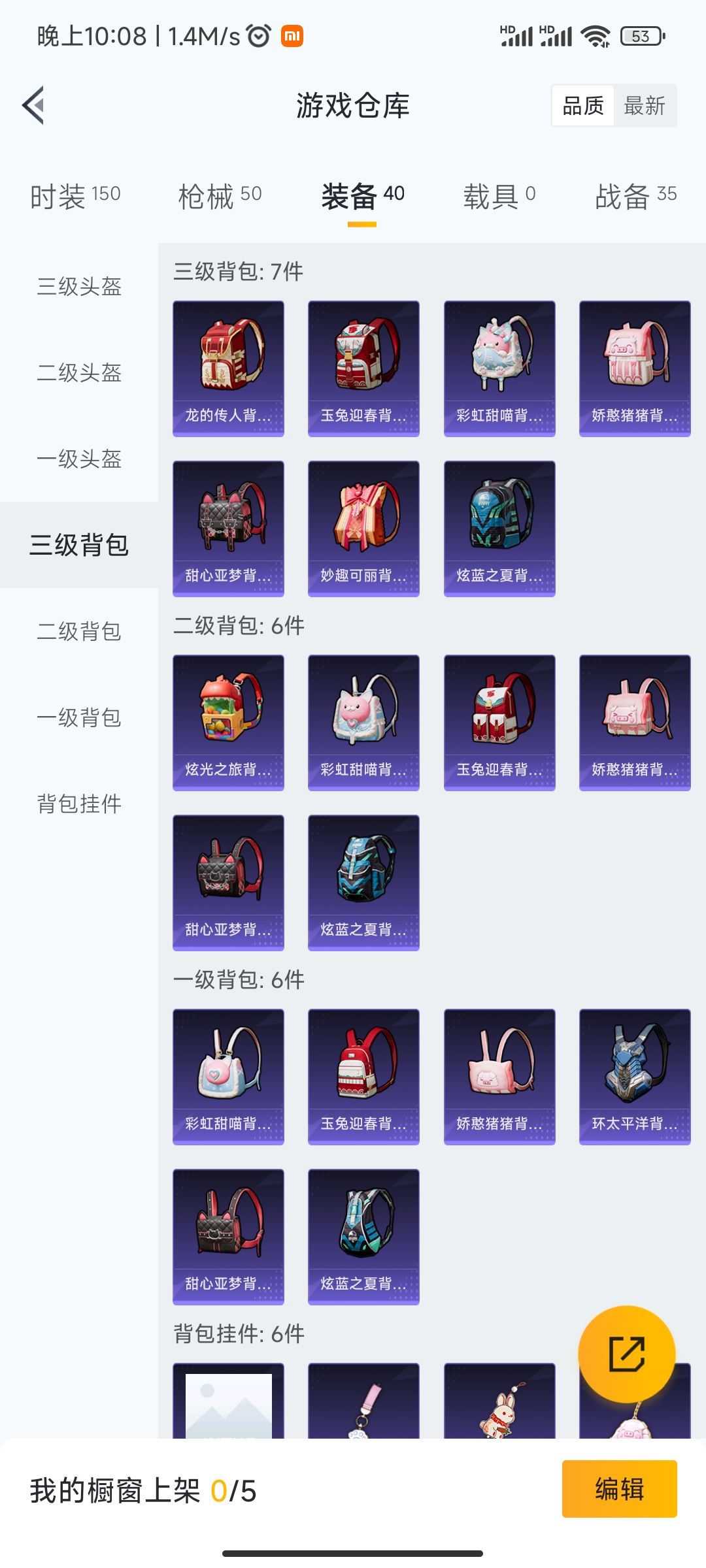View the 妙趣可丽 backpack item
Screen dimensions: 706x1568
[363, 529]
